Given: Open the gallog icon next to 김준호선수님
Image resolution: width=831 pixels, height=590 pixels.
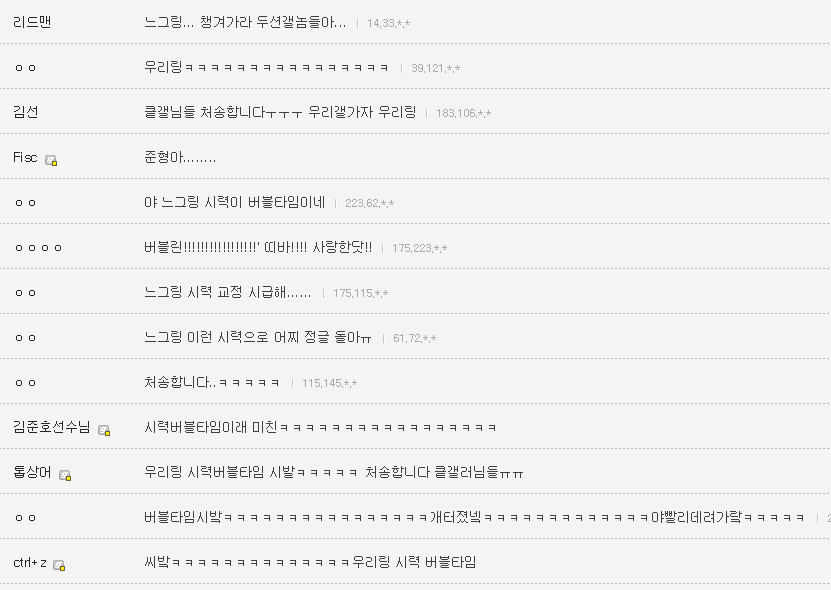Looking at the screenshot, I should (x=103, y=429).
